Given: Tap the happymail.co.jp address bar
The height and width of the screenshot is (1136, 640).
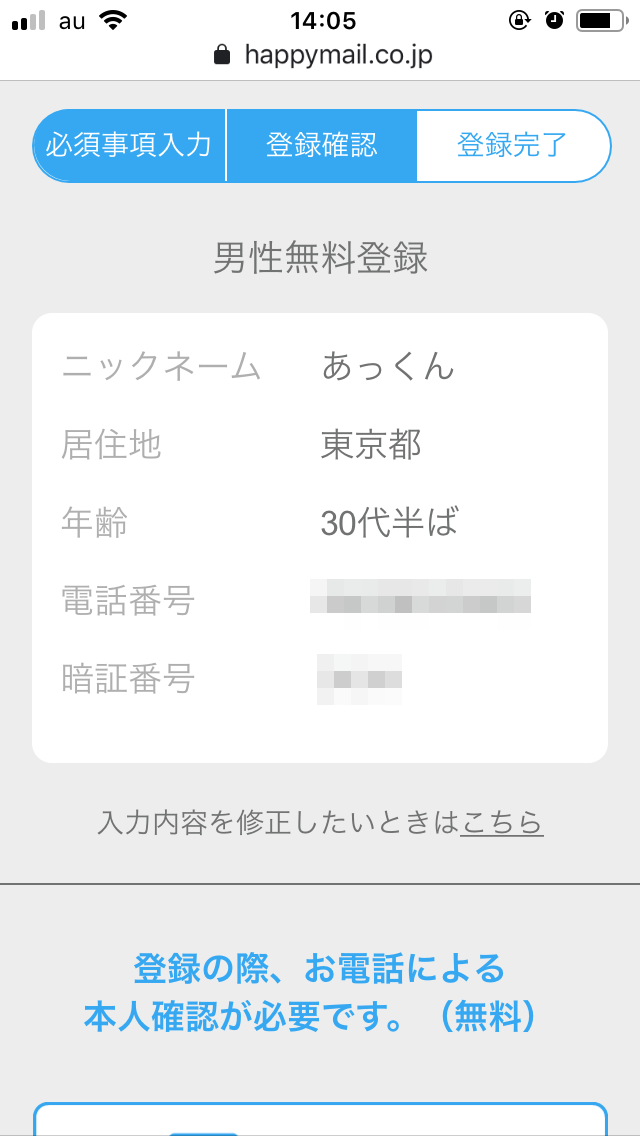Looking at the screenshot, I should tap(322, 55).
